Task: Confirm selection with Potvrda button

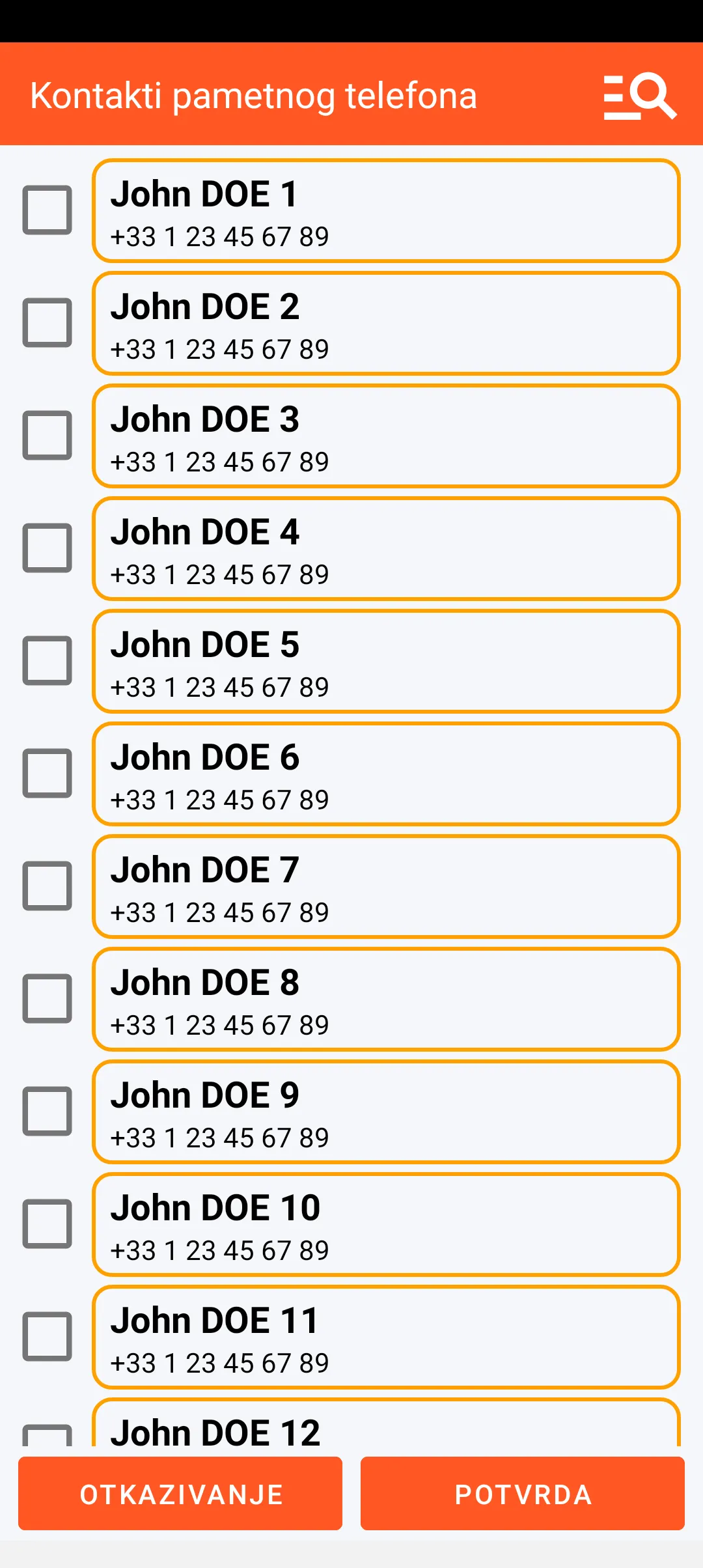Action: pyautogui.click(x=523, y=1494)
